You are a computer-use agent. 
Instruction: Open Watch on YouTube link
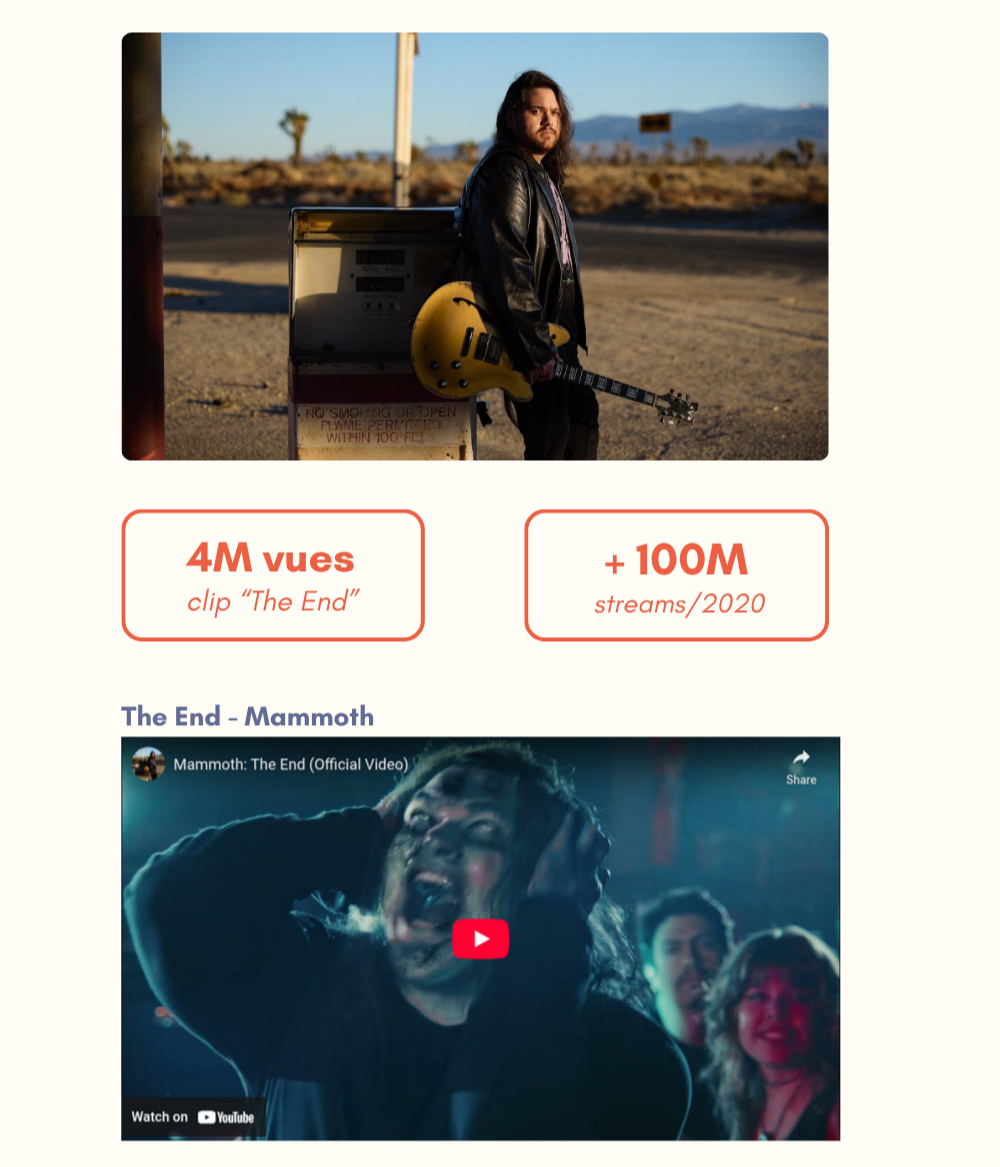coord(193,1117)
